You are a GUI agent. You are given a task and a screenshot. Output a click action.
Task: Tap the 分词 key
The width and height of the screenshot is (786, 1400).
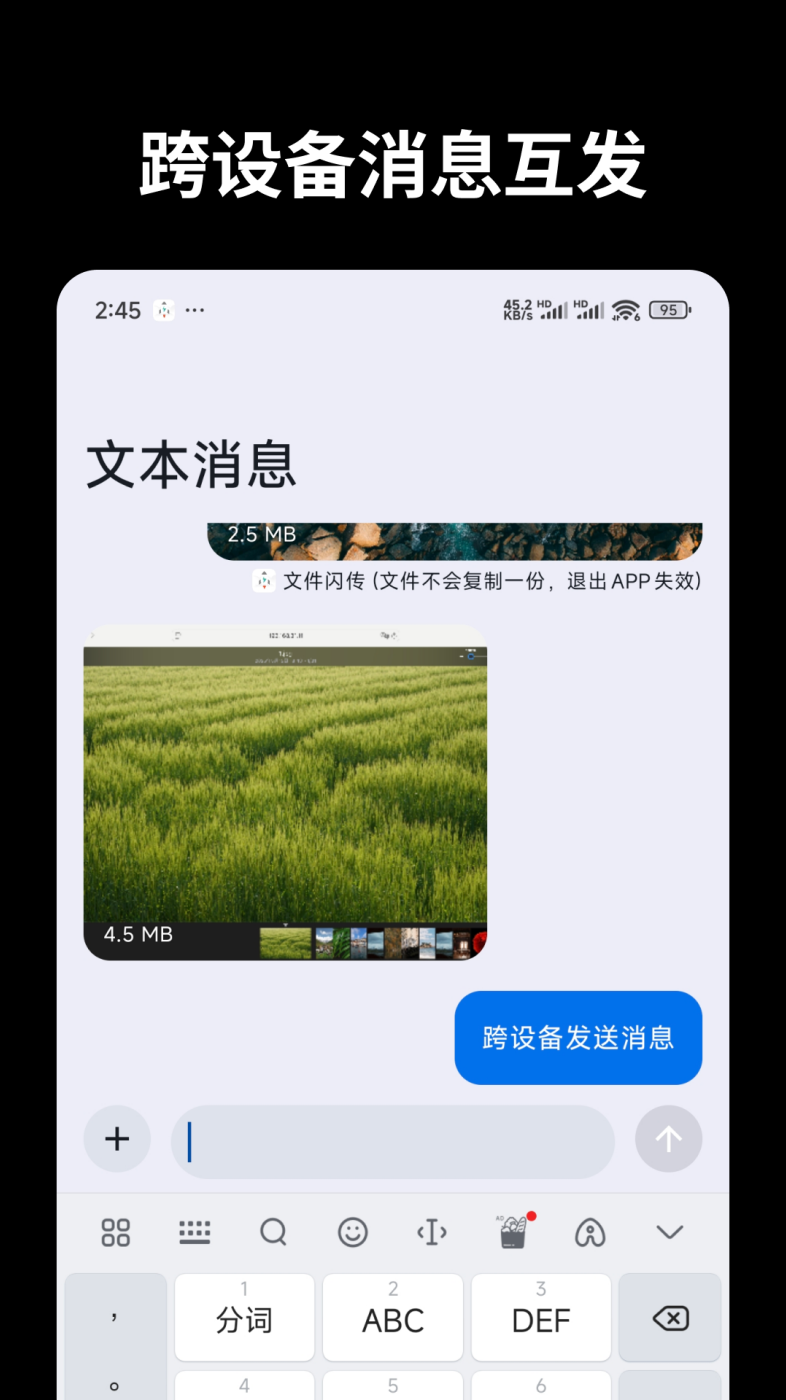(244, 1318)
